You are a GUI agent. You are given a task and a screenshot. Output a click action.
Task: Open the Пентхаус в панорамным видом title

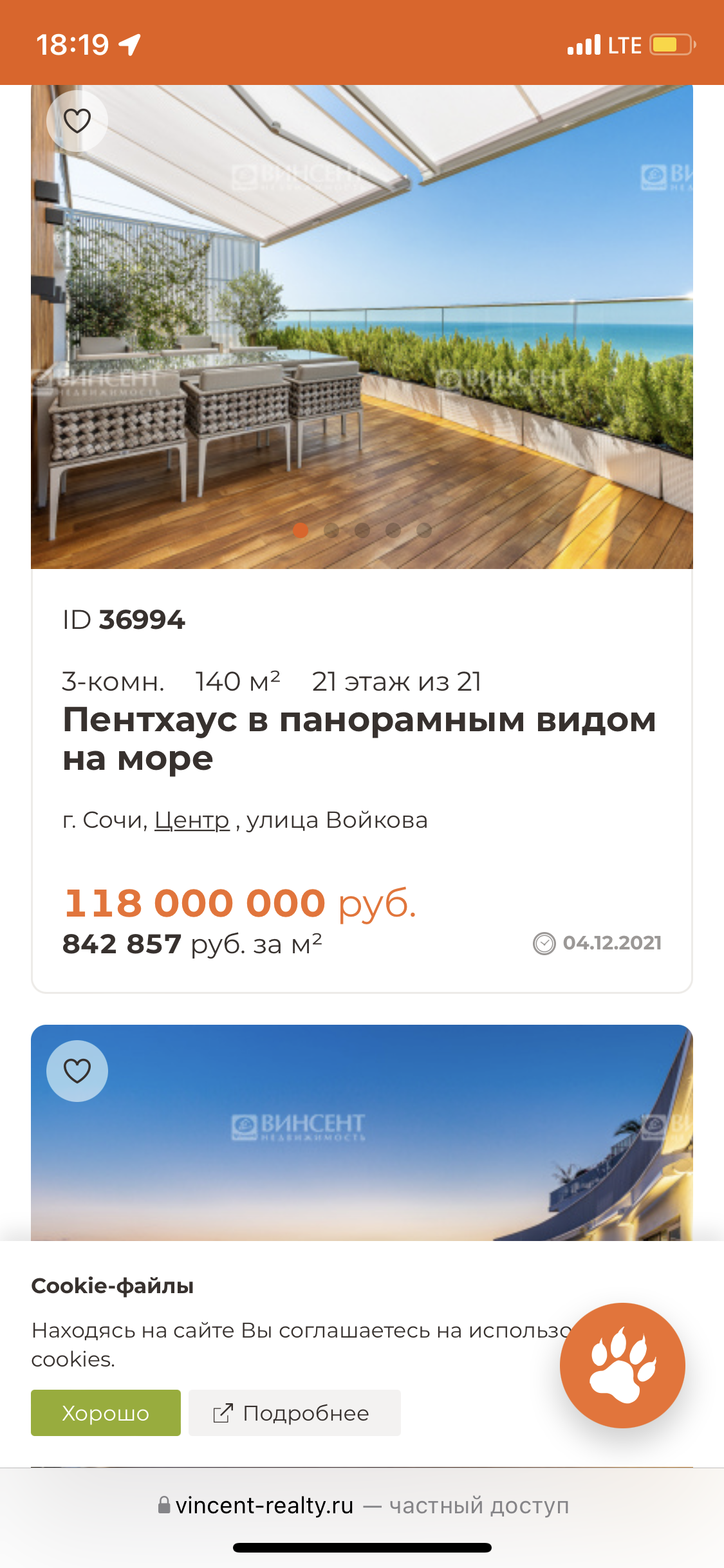pyautogui.click(x=359, y=739)
